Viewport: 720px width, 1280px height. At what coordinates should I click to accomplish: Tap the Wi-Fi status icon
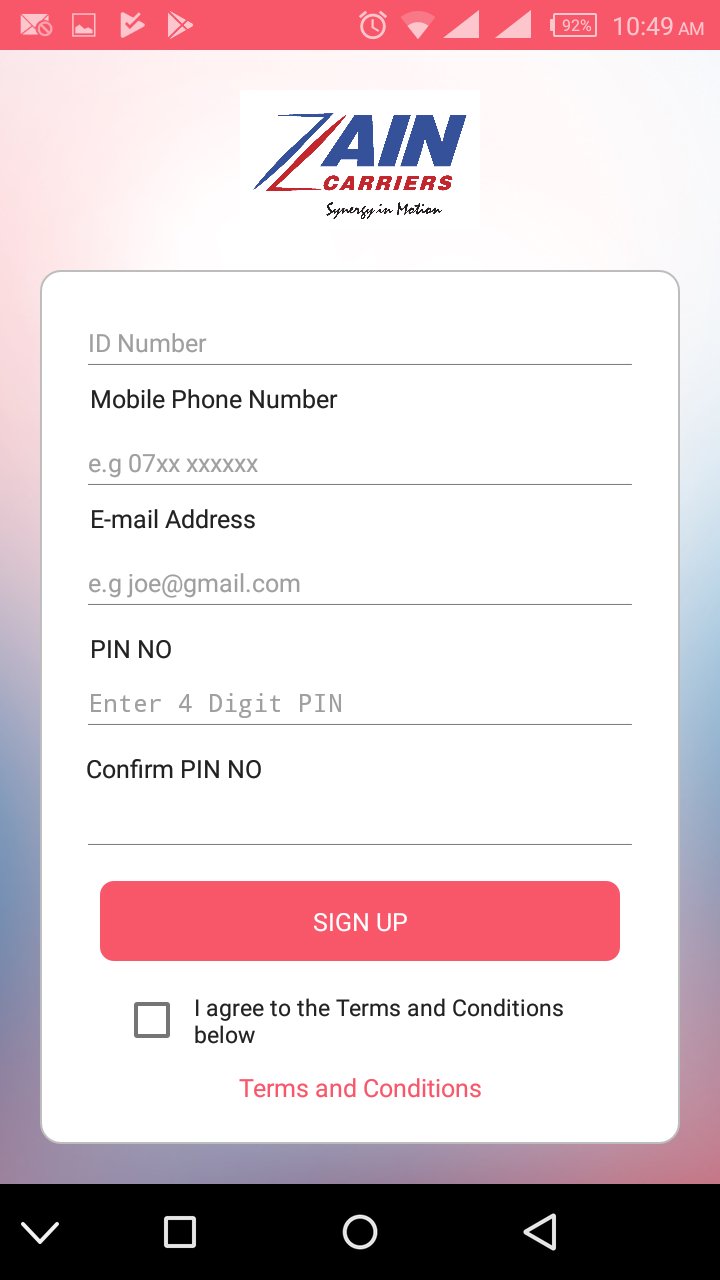coord(420,26)
